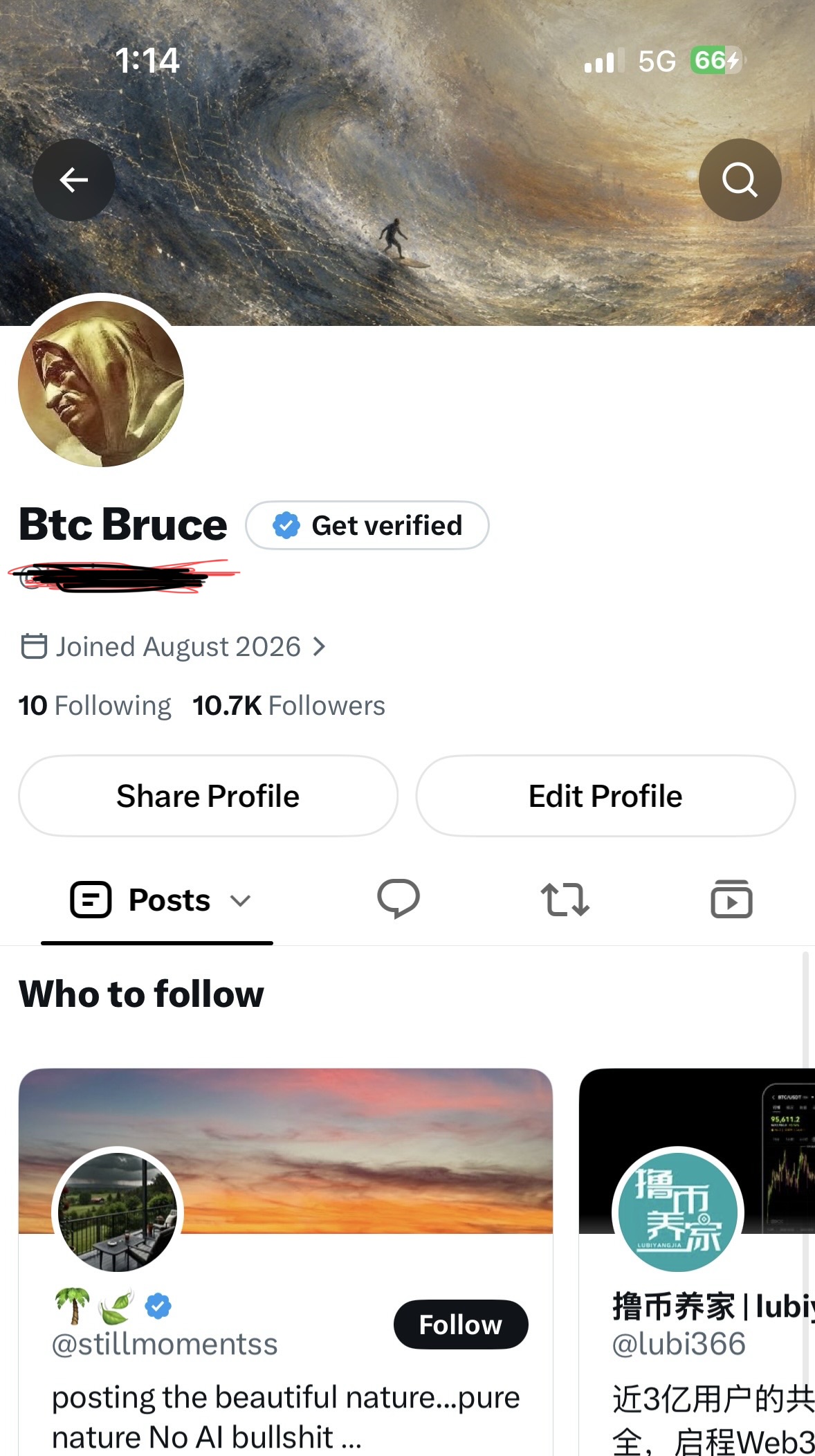Tap the Get verified button

tap(367, 525)
